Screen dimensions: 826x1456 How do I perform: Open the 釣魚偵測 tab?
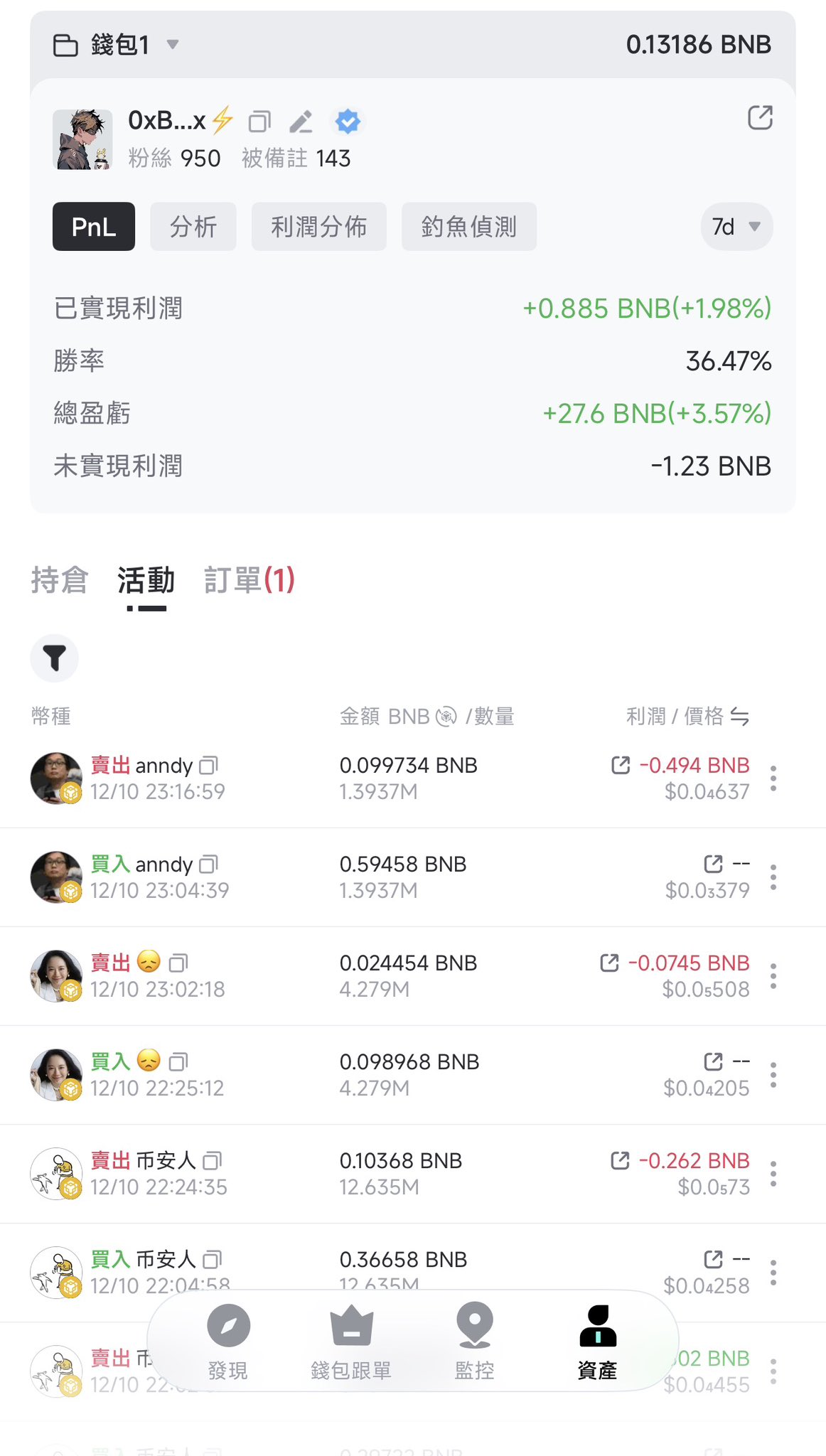468,227
